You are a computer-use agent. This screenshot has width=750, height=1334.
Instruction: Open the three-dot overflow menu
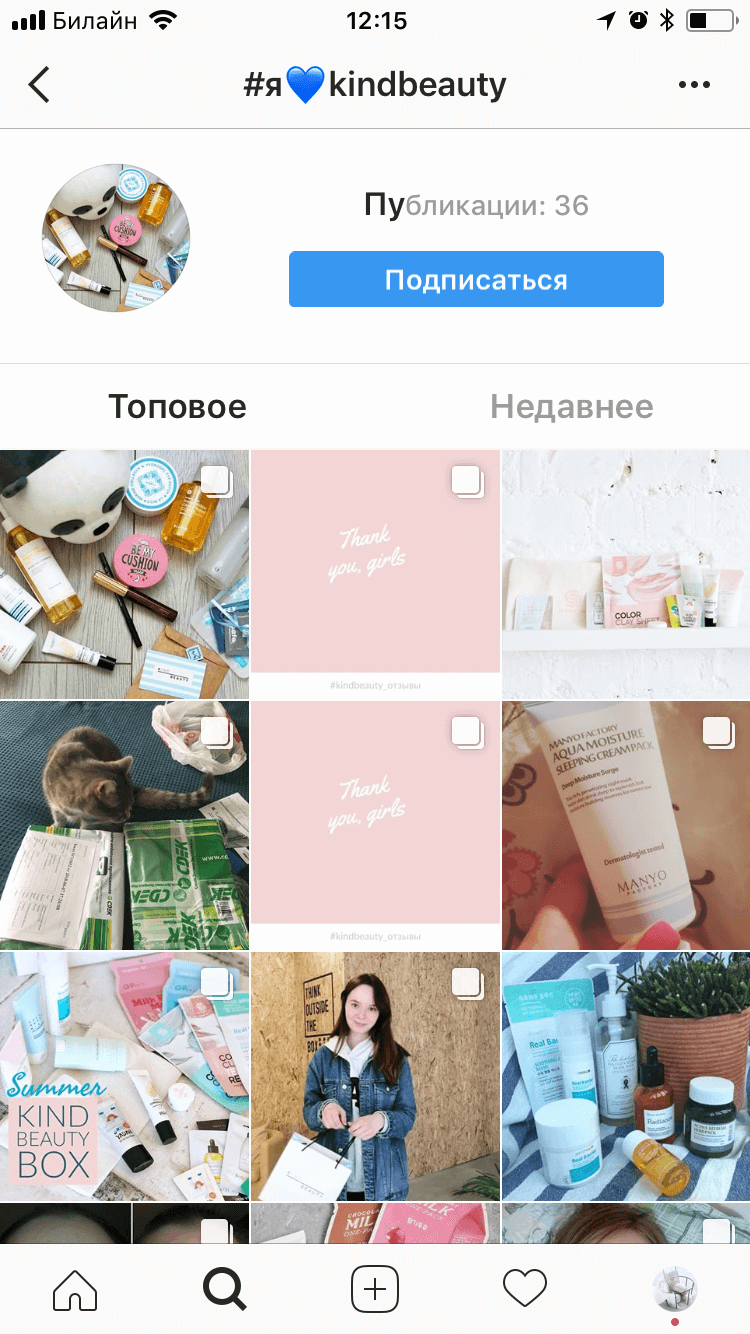point(694,85)
